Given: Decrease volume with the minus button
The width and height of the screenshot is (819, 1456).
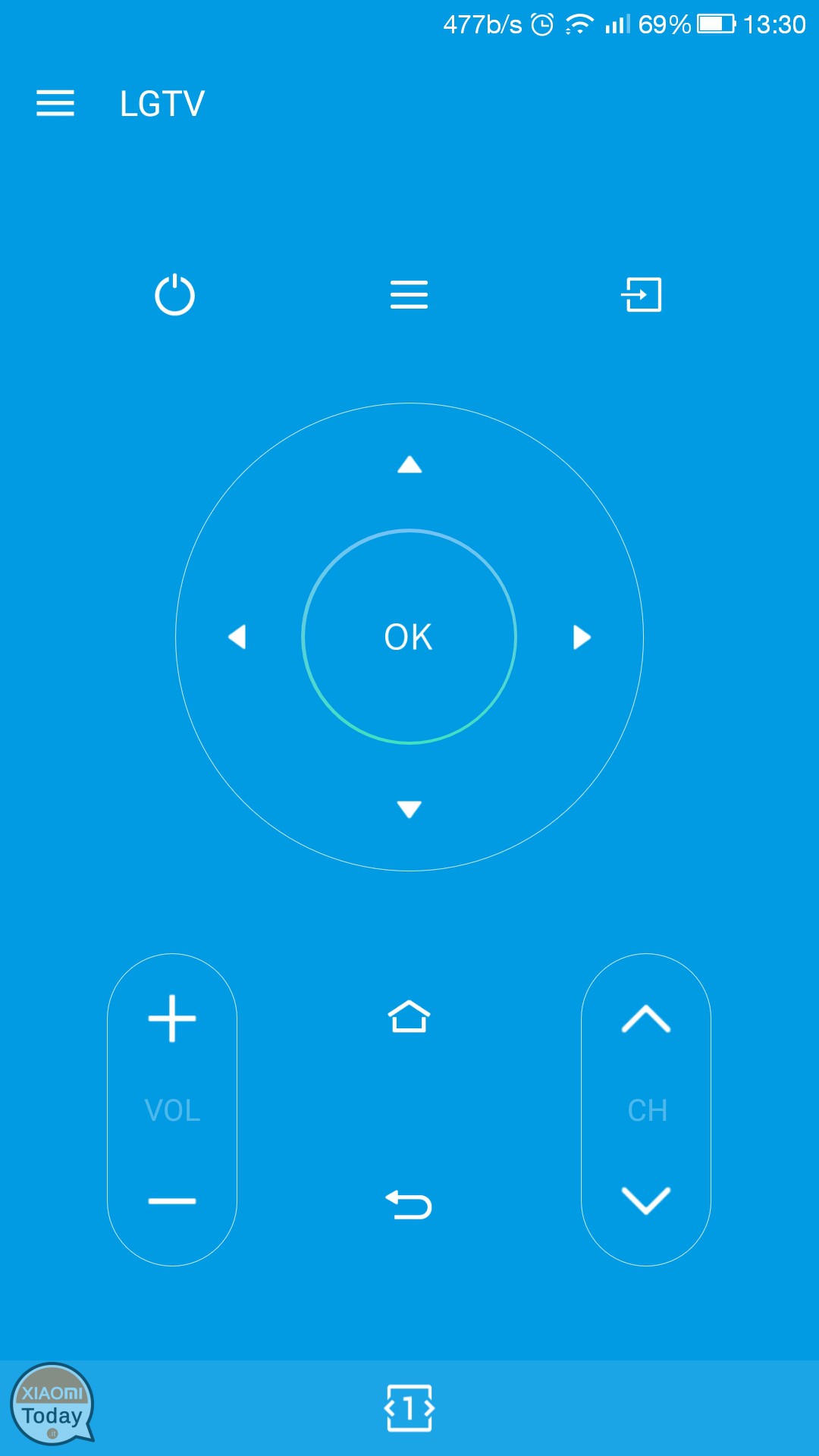Looking at the screenshot, I should point(172,1200).
